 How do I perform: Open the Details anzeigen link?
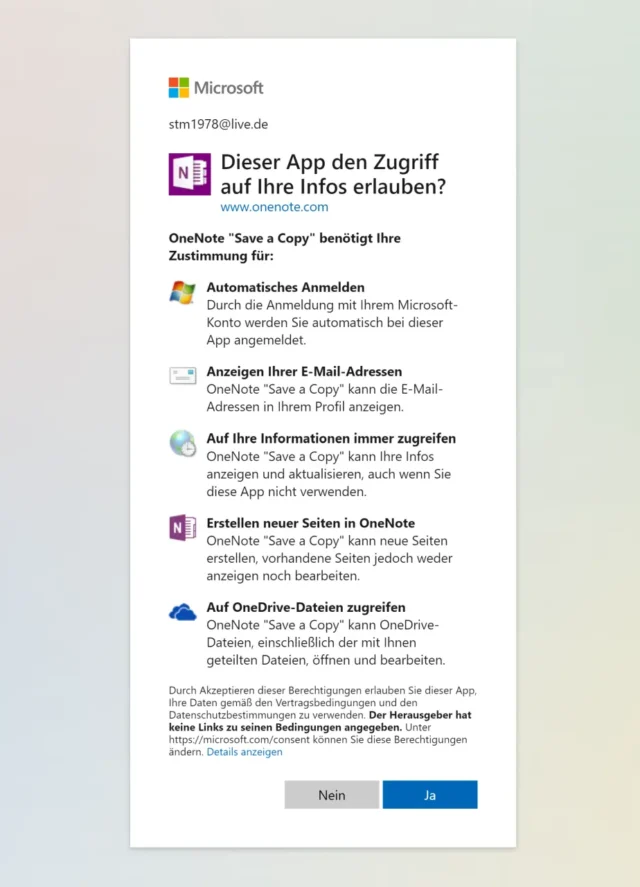[x=244, y=752]
